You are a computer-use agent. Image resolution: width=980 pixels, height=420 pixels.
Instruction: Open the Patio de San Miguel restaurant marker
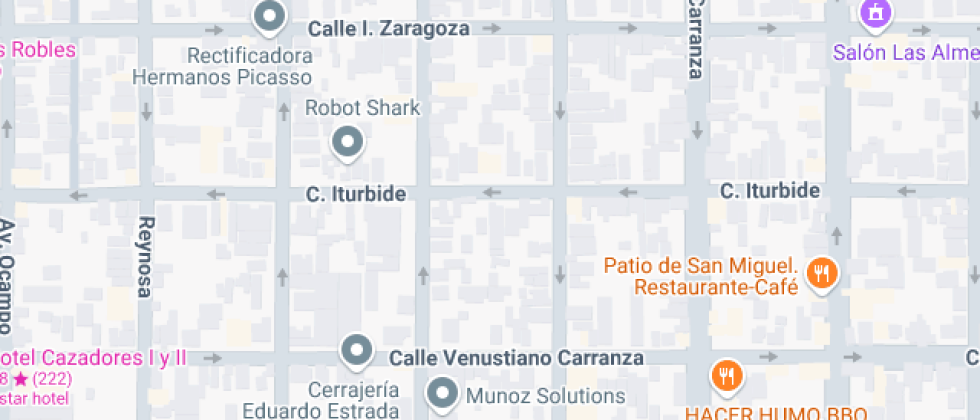coord(821,273)
